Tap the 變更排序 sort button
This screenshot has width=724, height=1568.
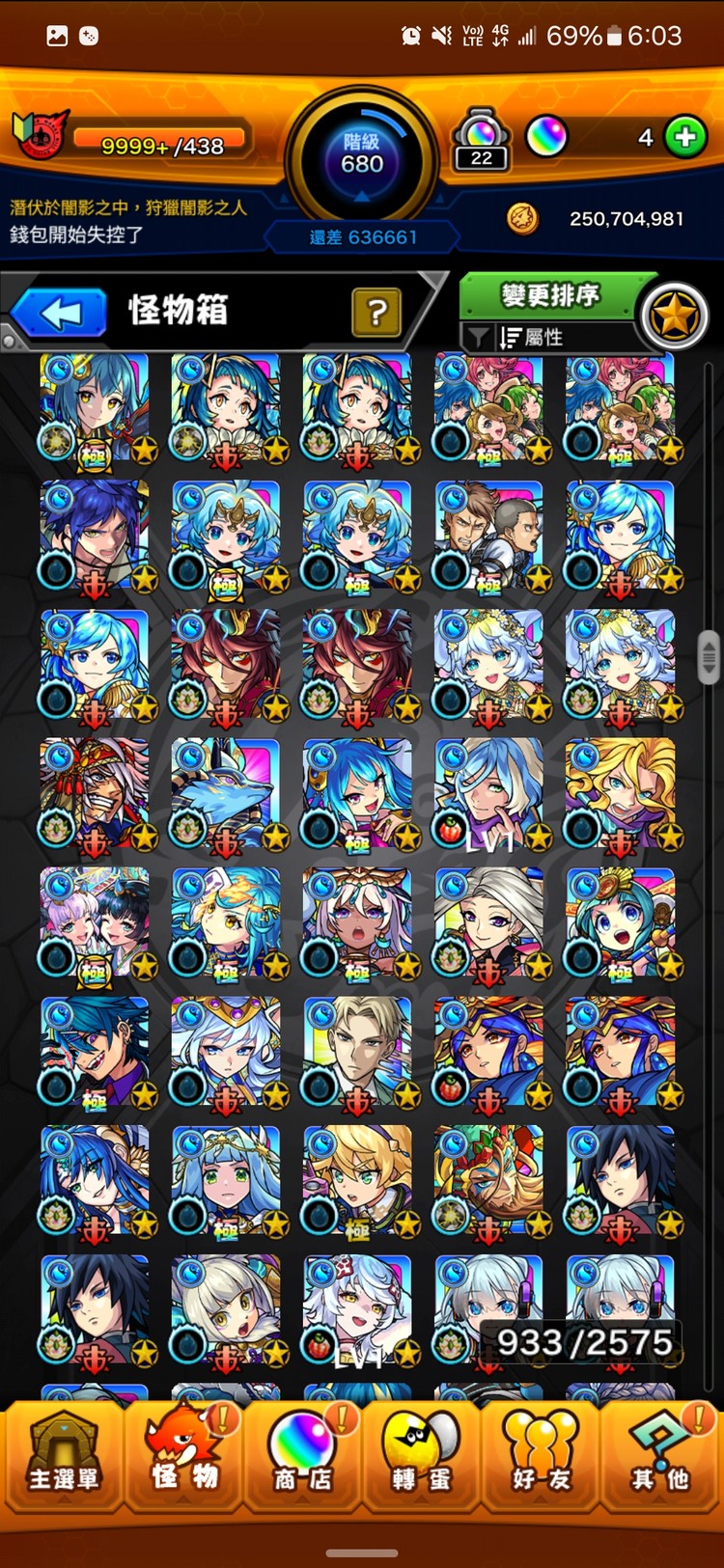pyautogui.click(x=549, y=294)
